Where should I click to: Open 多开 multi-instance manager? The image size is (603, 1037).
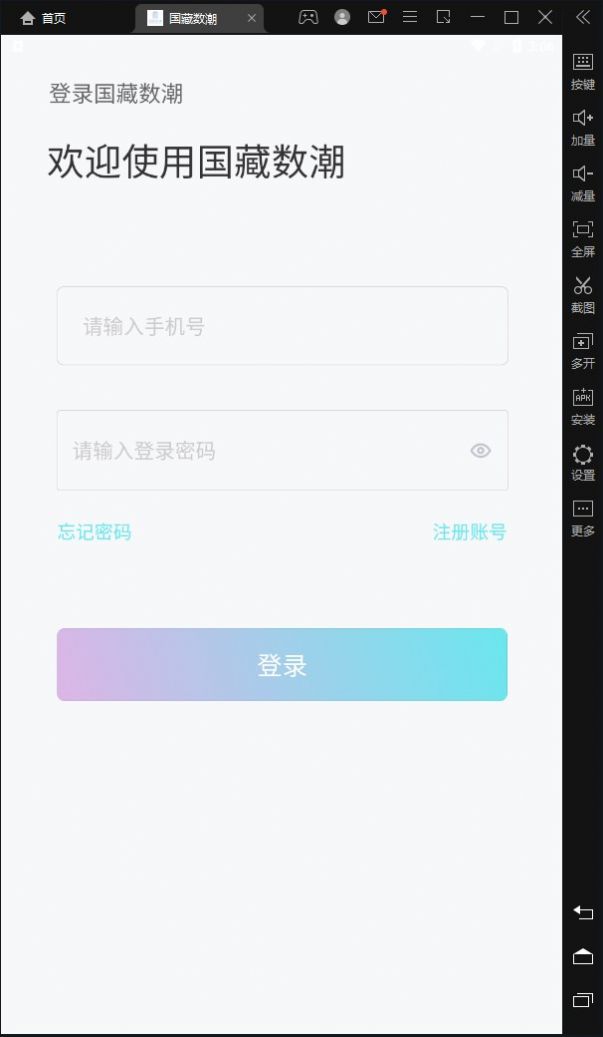click(583, 350)
